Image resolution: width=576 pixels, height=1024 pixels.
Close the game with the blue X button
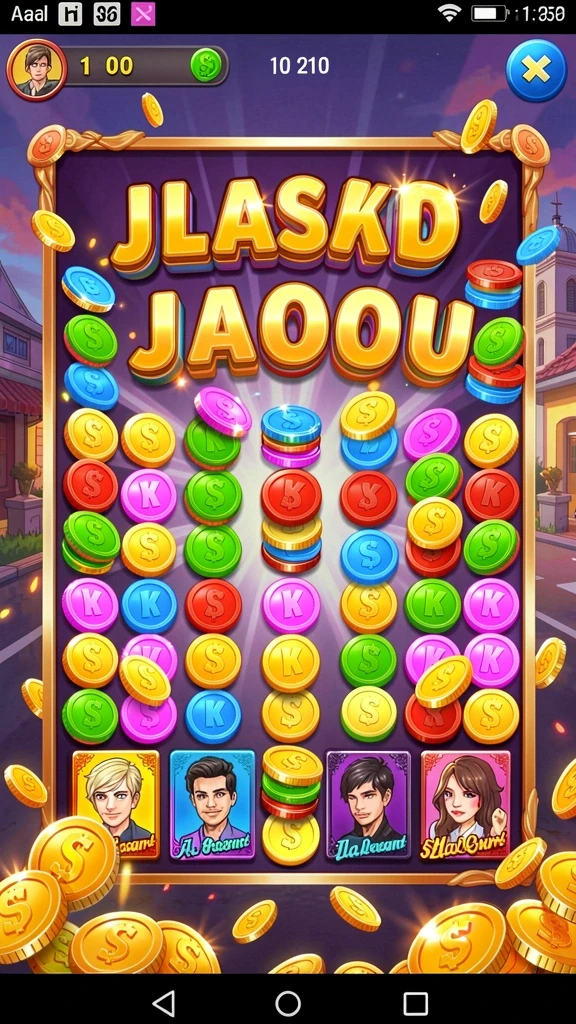536,70
